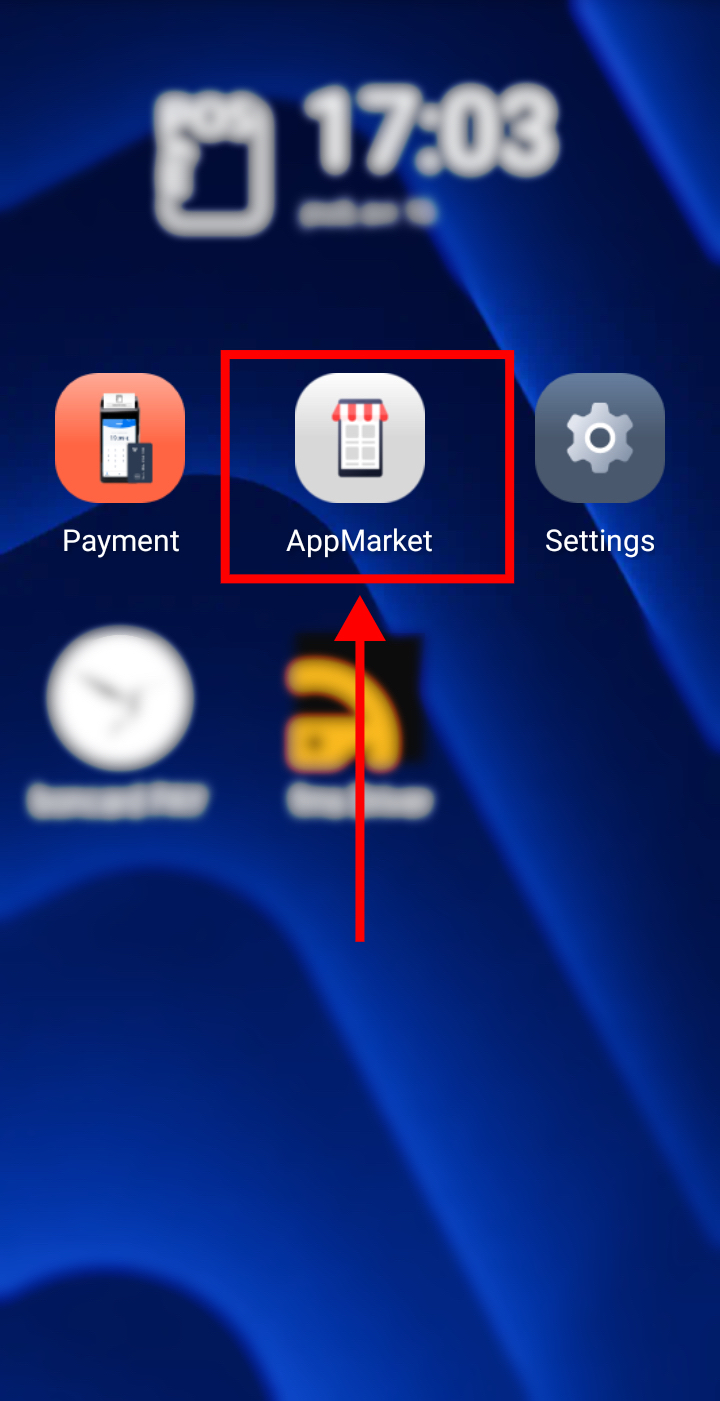Viewport: 720px width, 1401px height.
Task: Launch the AppMarket app
Action: point(360,438)
